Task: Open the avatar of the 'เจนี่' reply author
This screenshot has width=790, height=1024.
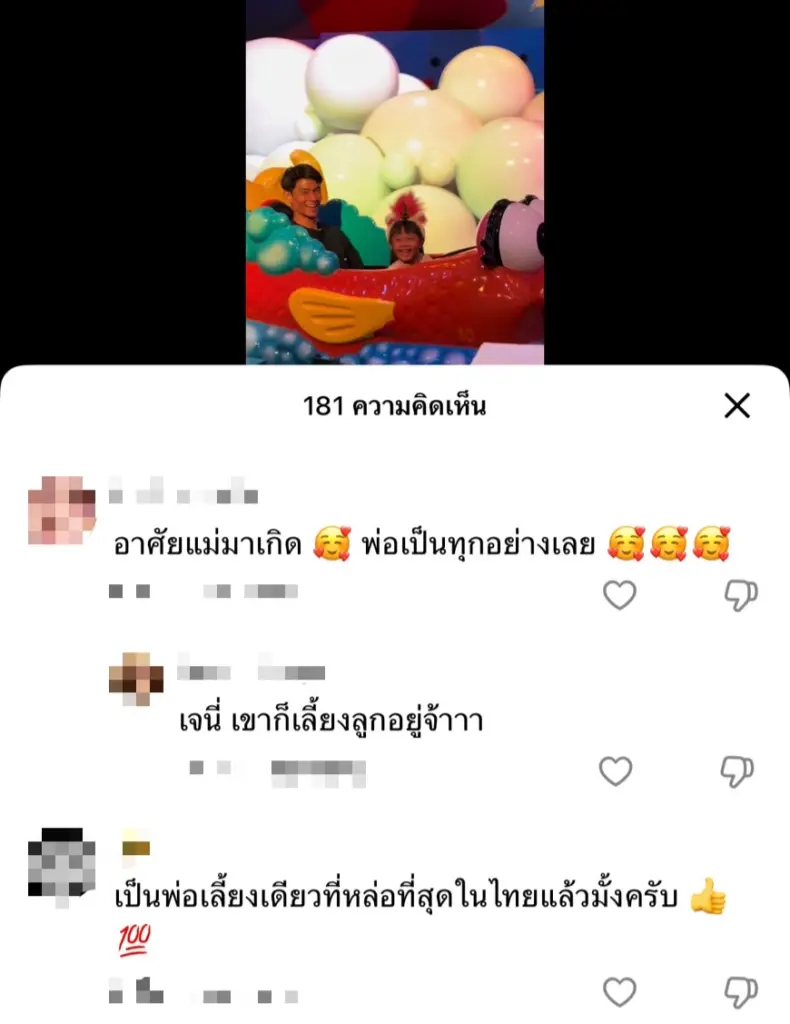Action: (136, 678)
